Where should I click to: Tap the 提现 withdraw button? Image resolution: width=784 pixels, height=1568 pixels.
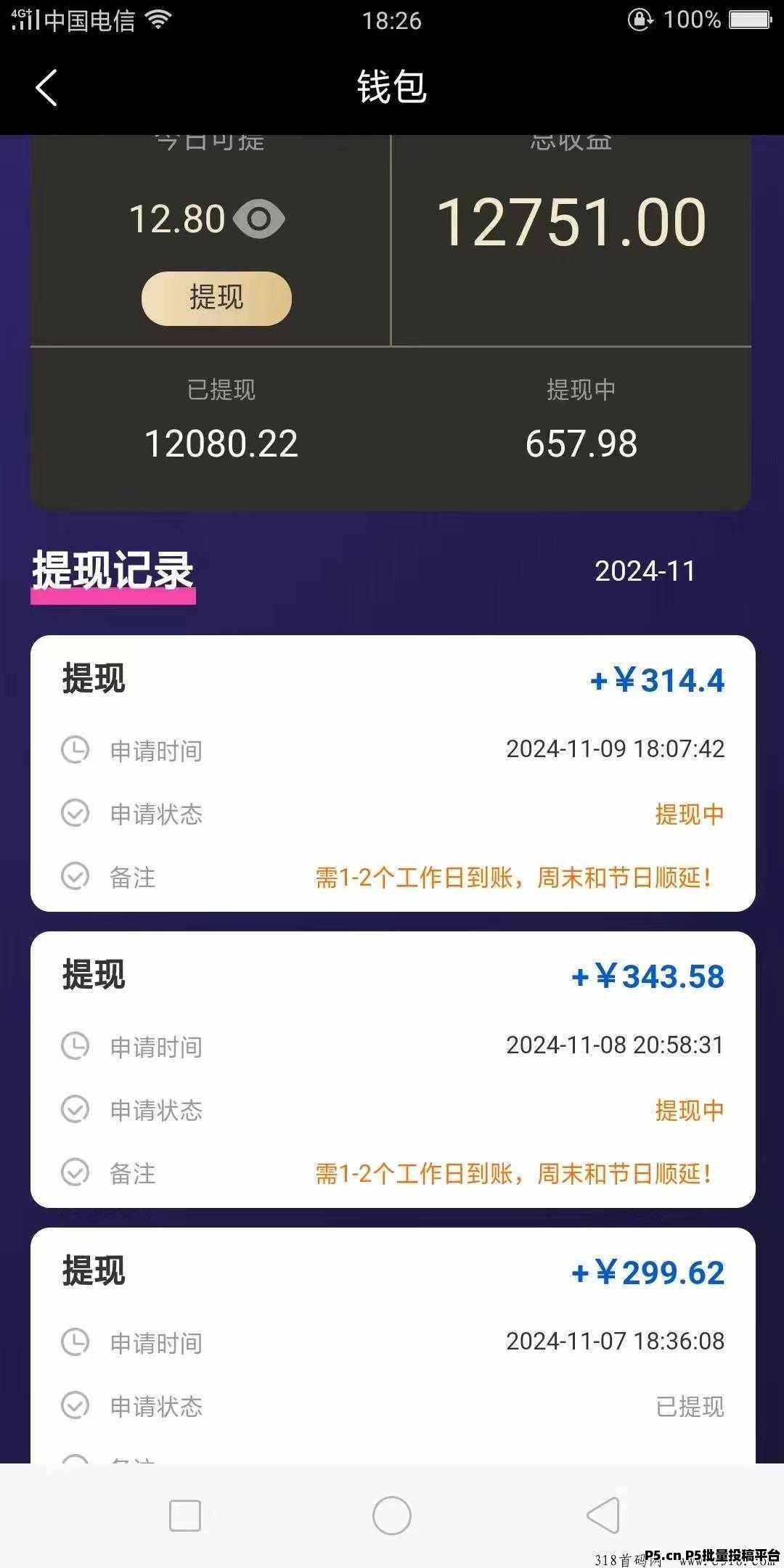(x=216, y=298)
